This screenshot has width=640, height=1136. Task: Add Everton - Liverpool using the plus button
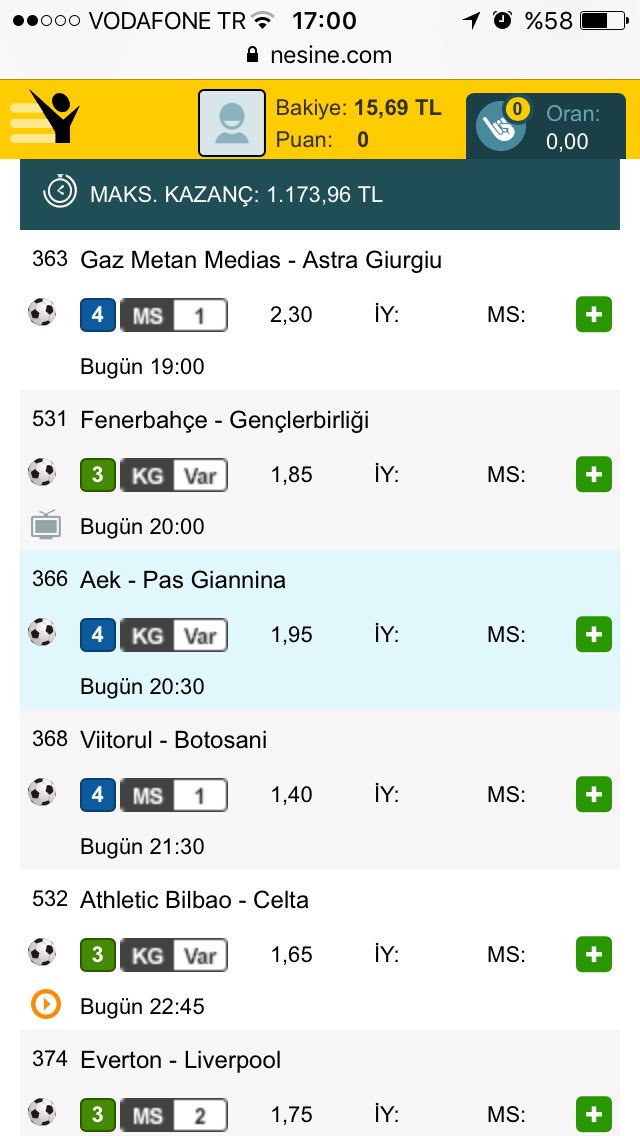click(x=594, y=1114)
